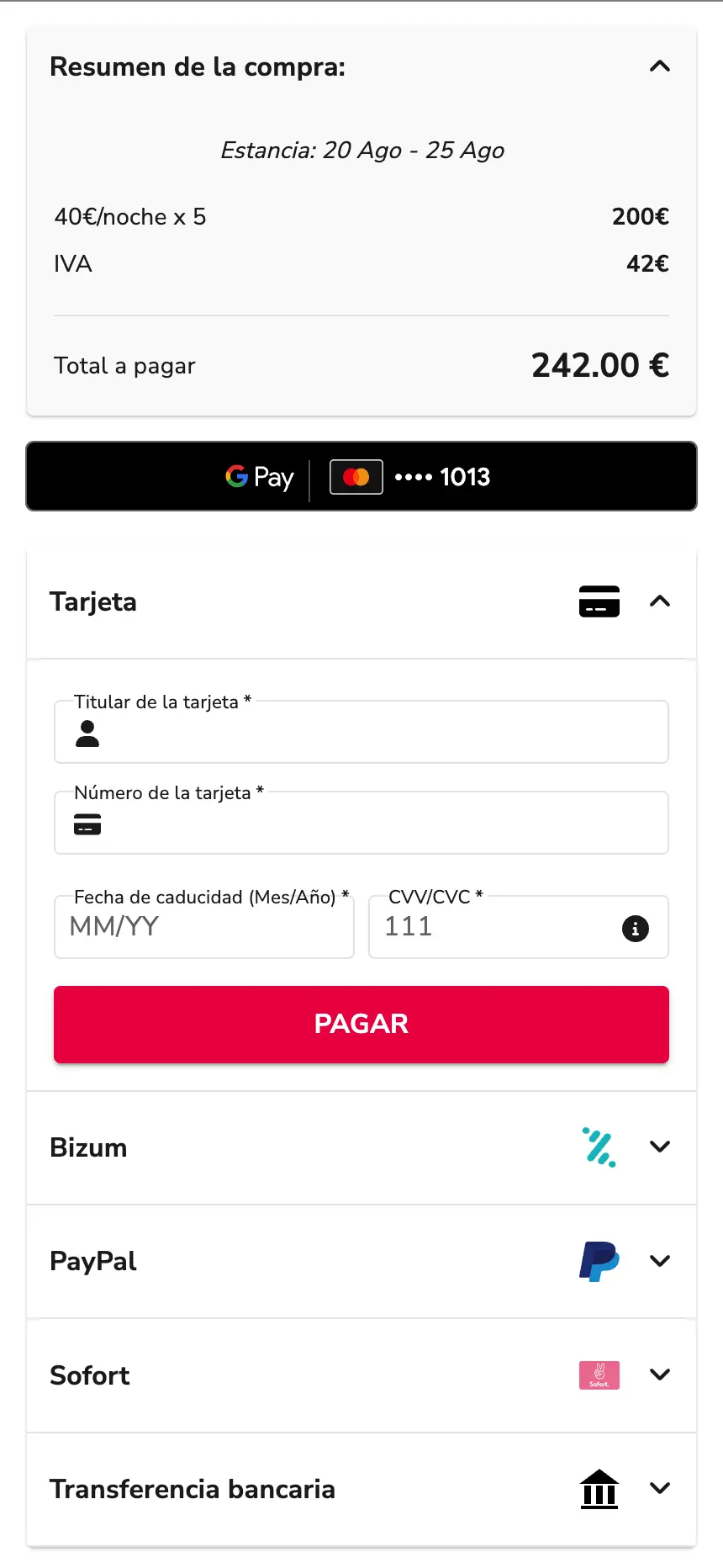Click the CVV info icon

pos(636,928)
